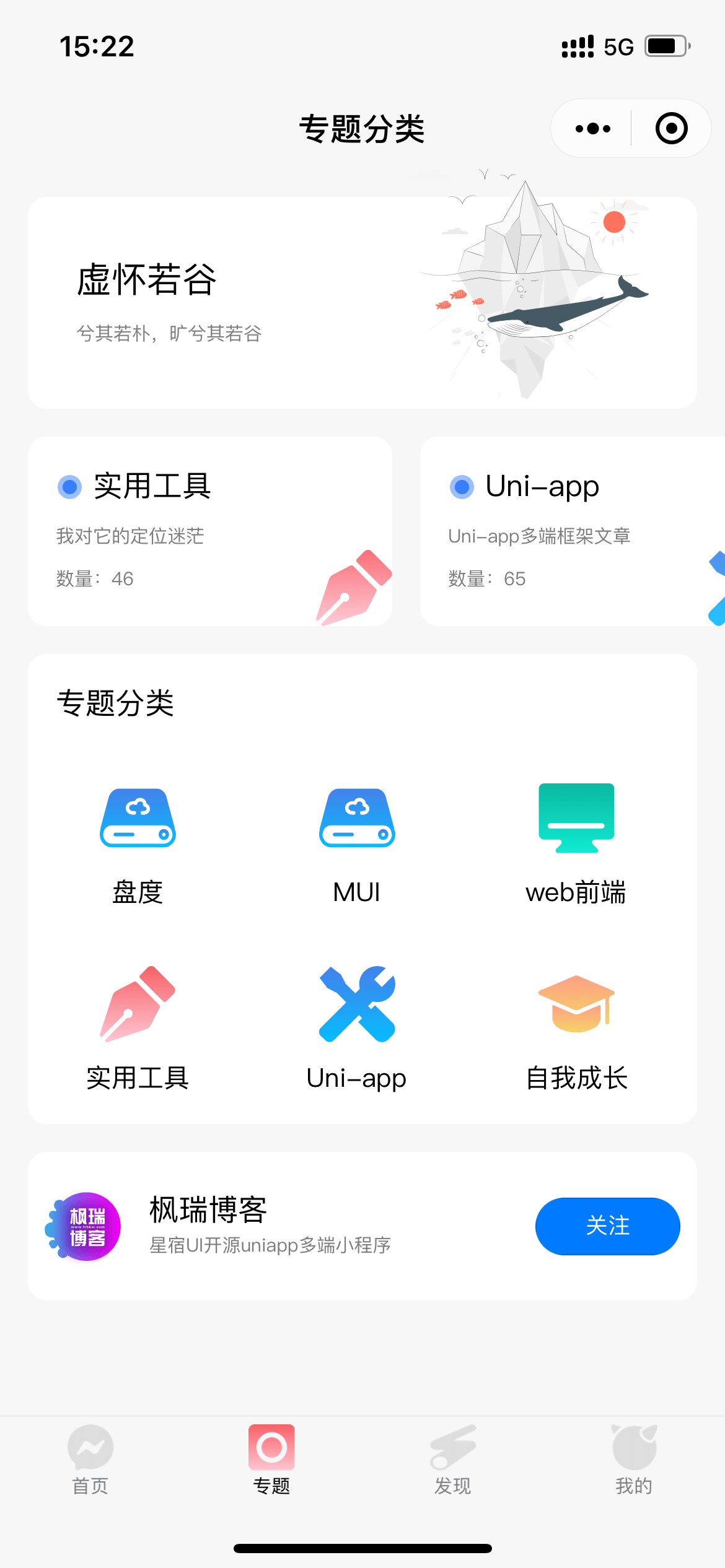Viewport: 725px width, 1568px height.
Task: Follow 枫瑞博客 with the 关注 button
Action: [x=607, y=1226]
